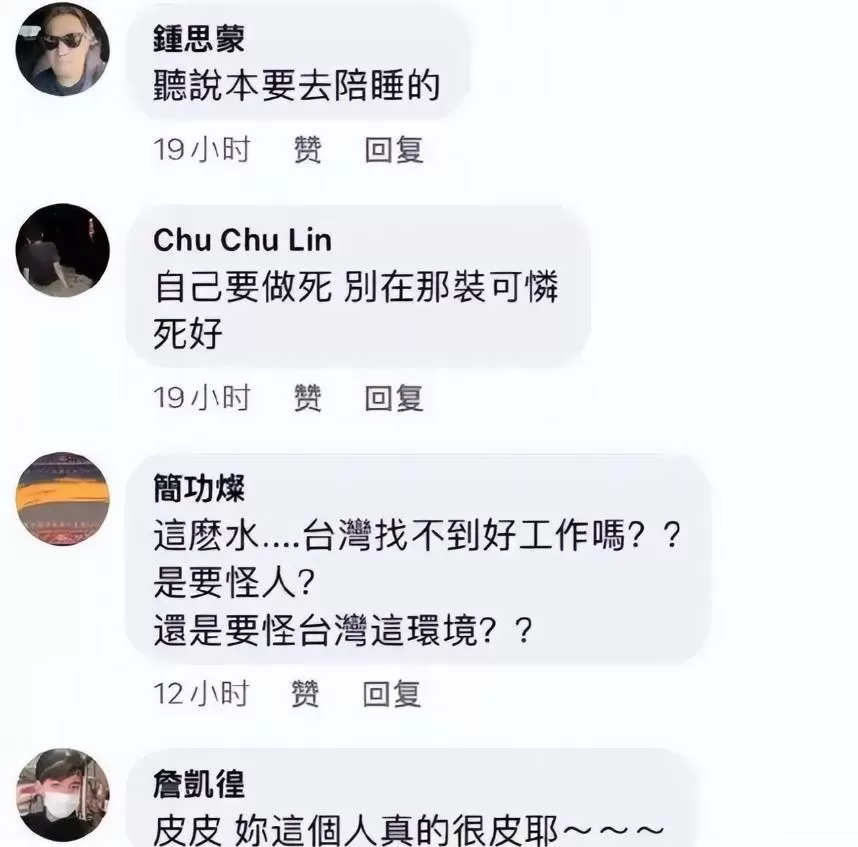858x847 pixels.
Task: Reply to 簡功燦's comment
Action: click(x=391, y=693)
